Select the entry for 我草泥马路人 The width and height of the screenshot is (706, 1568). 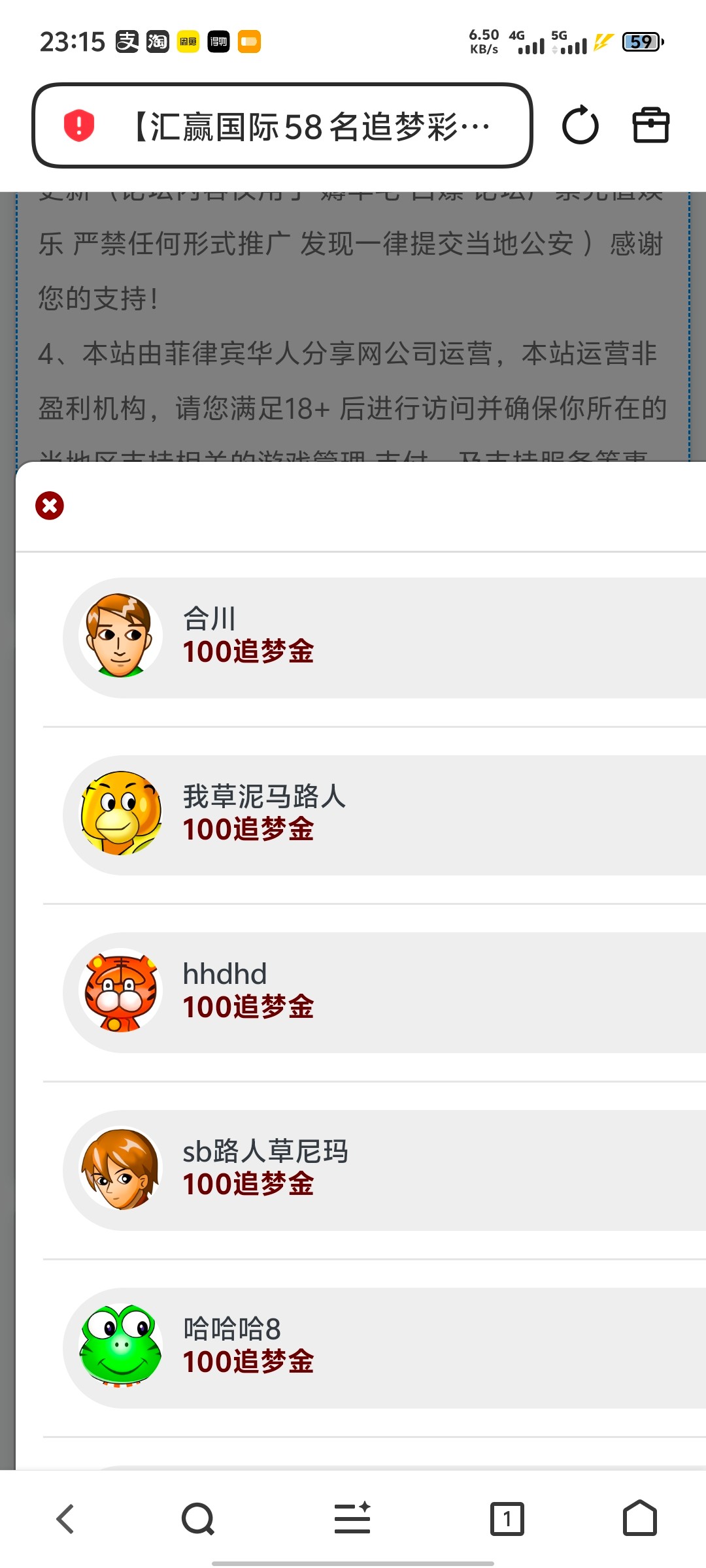386,815
